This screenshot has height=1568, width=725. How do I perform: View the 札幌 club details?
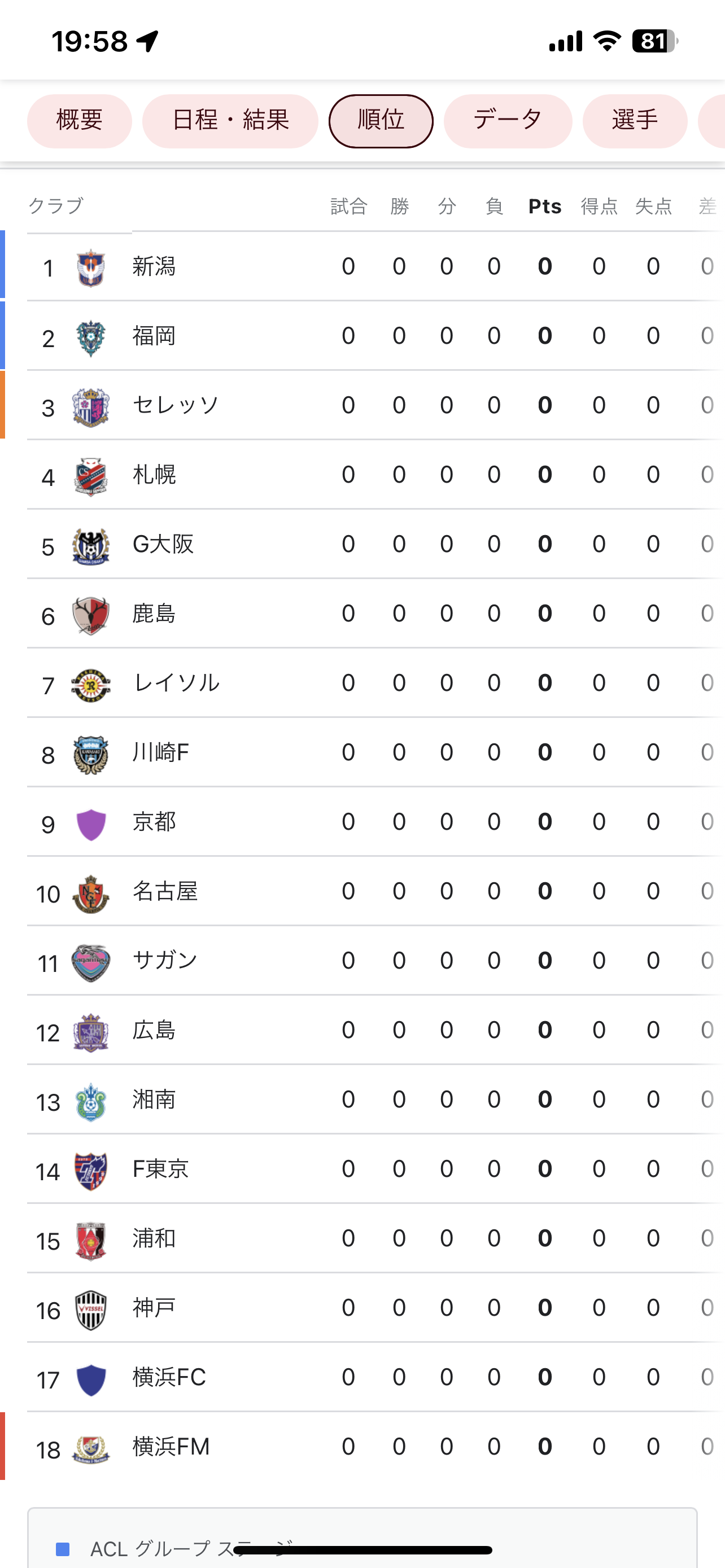pyautogui.click(x=375, y=475)
